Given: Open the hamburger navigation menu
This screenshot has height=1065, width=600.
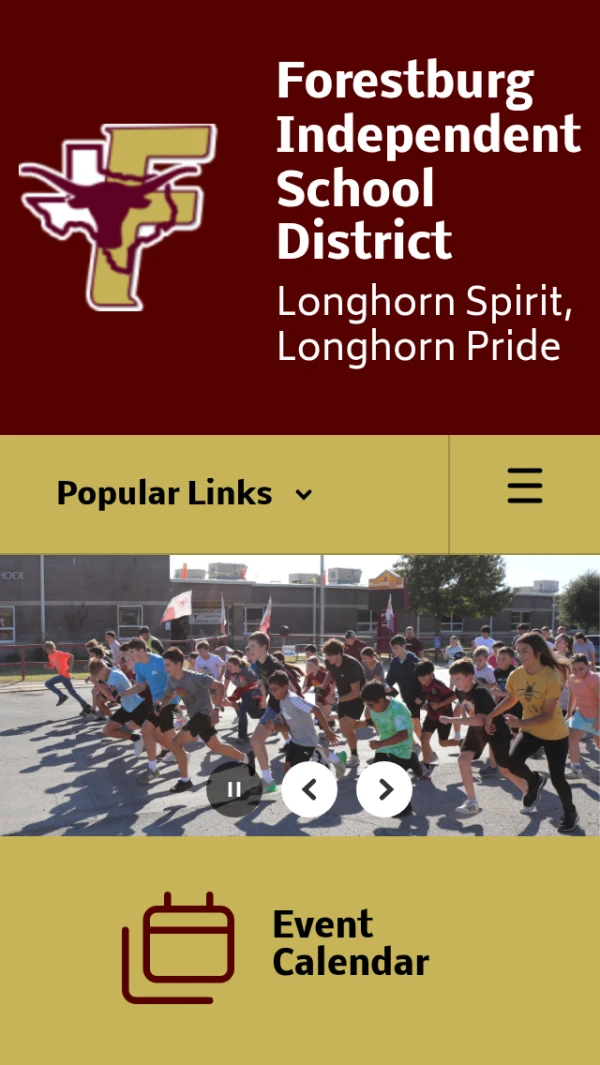Looking at the screenshot, I should [524, 486].
